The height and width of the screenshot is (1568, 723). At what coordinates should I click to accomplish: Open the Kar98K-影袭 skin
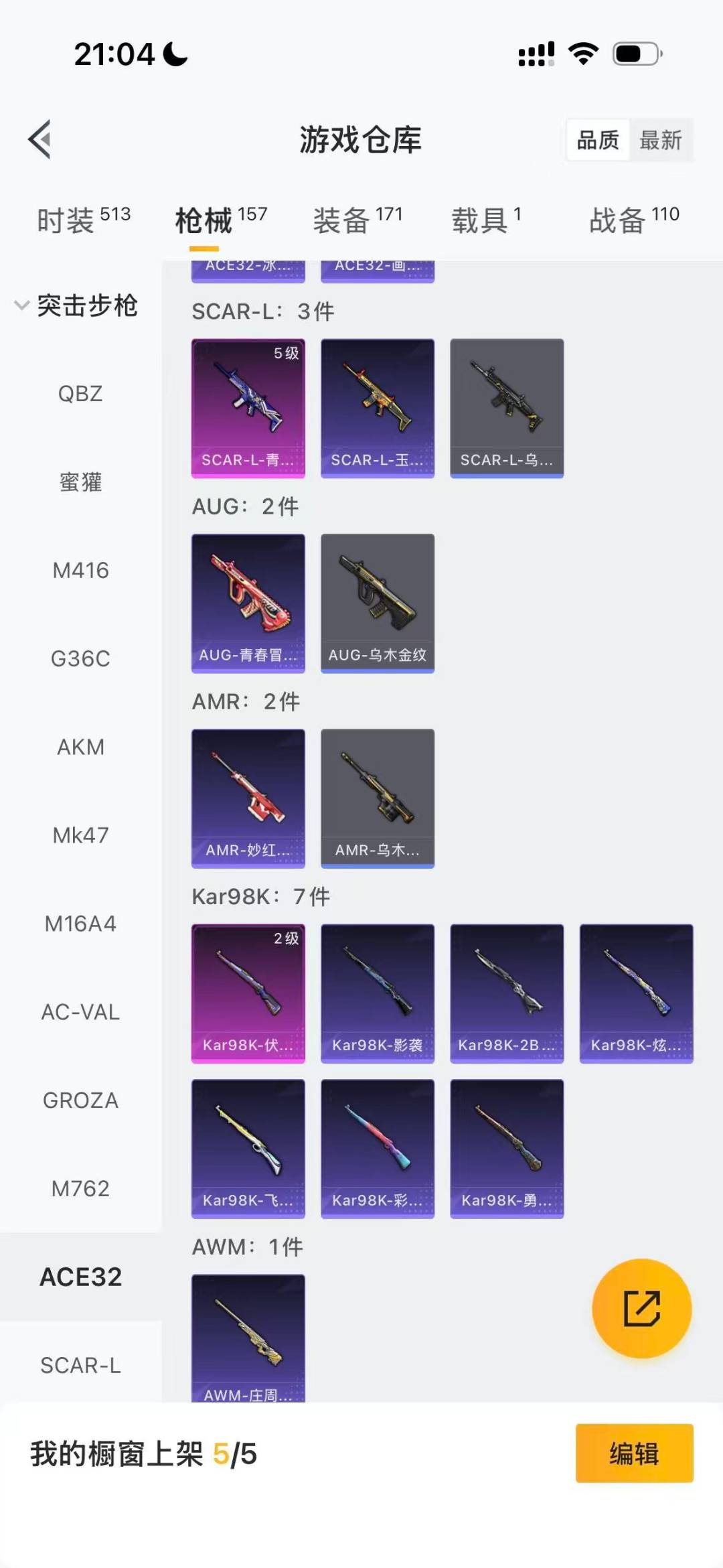pyautogui.click(x=378, y=993)
